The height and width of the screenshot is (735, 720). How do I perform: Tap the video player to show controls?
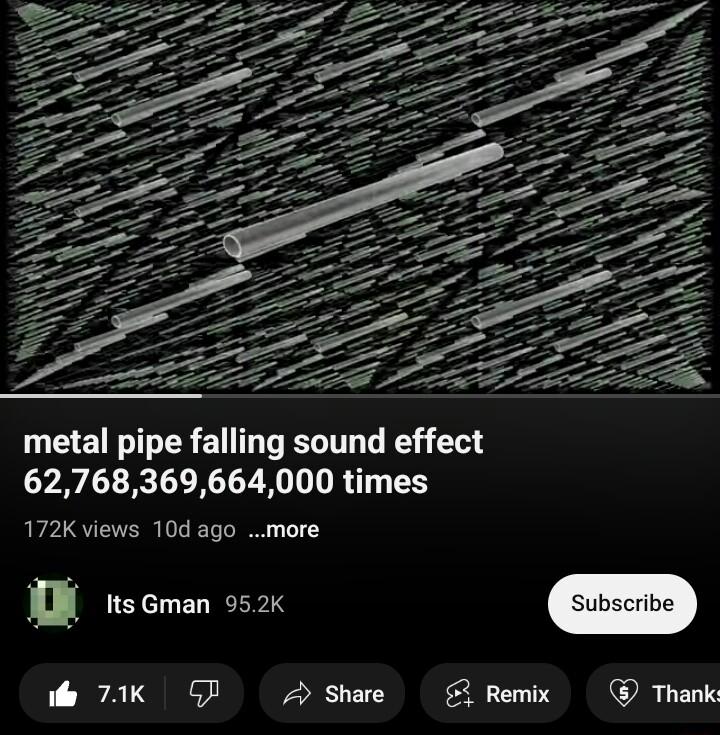360,195
